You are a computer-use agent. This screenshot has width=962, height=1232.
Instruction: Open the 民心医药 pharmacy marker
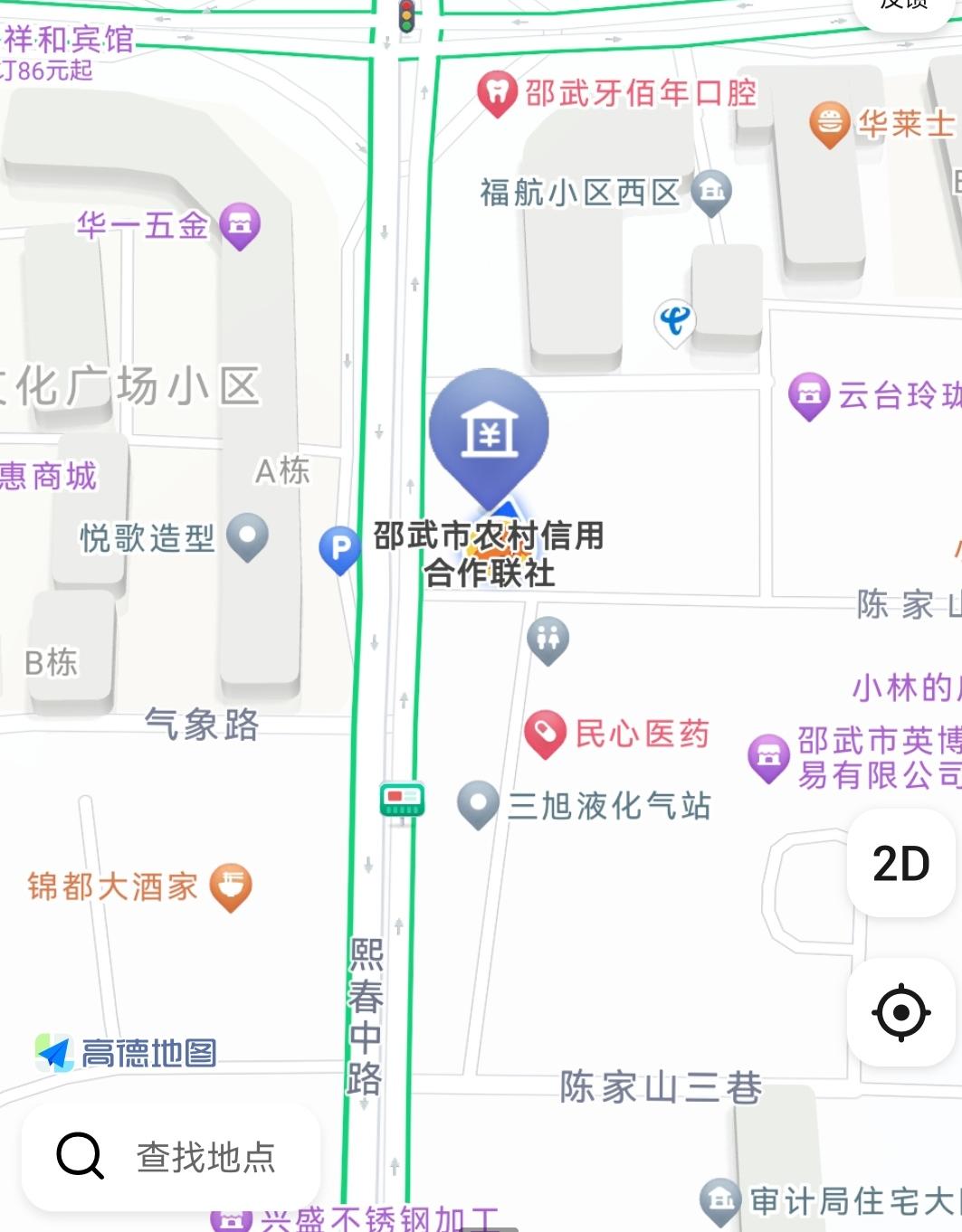pos(545,733)
